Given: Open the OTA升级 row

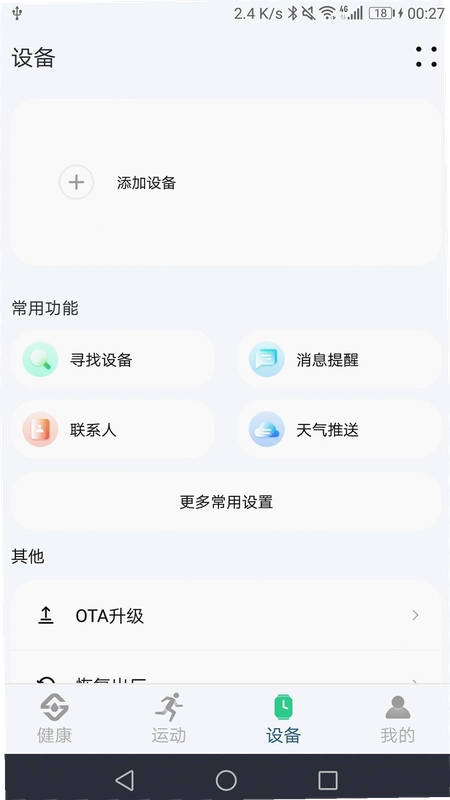Looking at the screenshot, I should coord(226,615).
